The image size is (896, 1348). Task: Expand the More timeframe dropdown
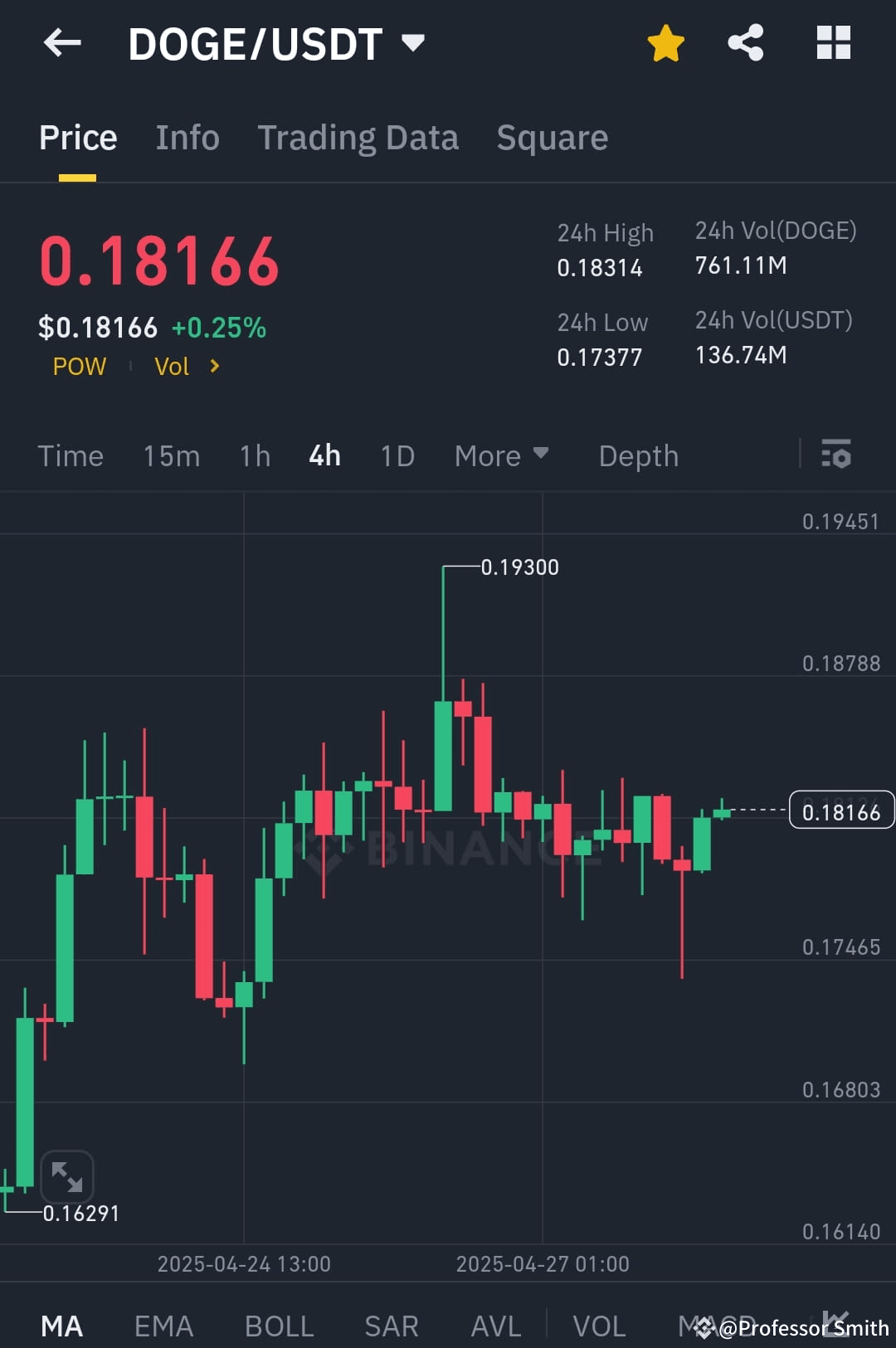(501, 455)
